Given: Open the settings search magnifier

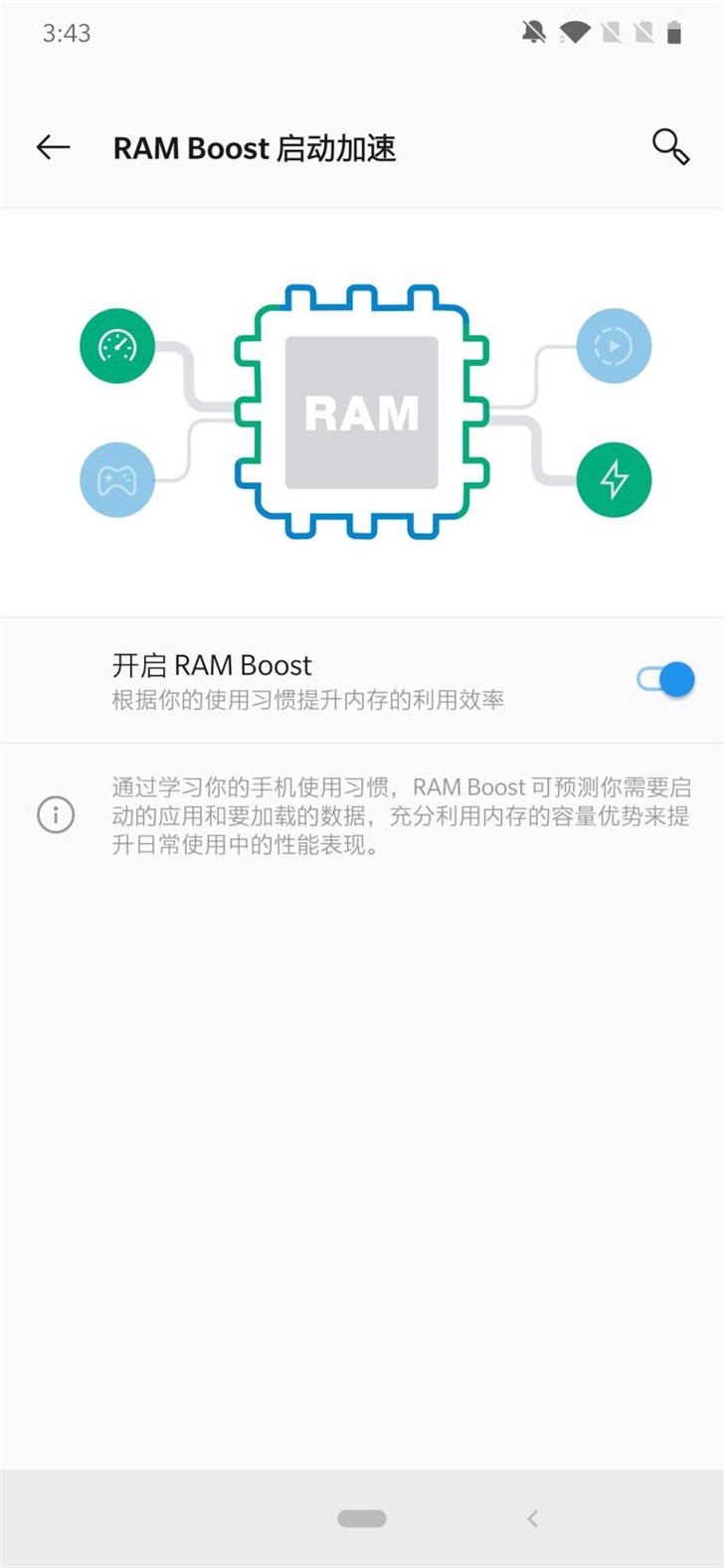Looking at the screenshot, I should (670, 147).
